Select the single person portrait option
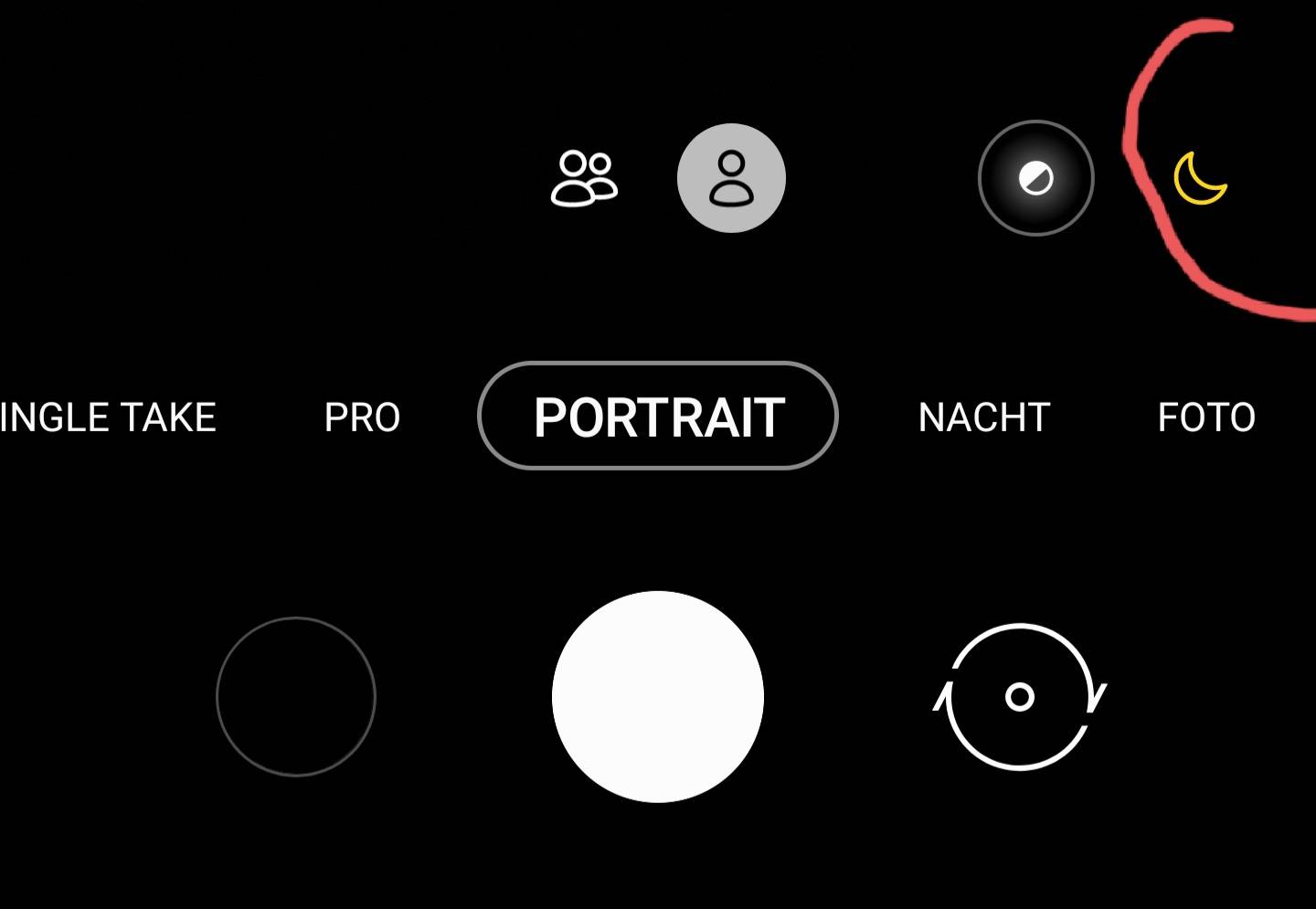 click(x=731, y=178)
